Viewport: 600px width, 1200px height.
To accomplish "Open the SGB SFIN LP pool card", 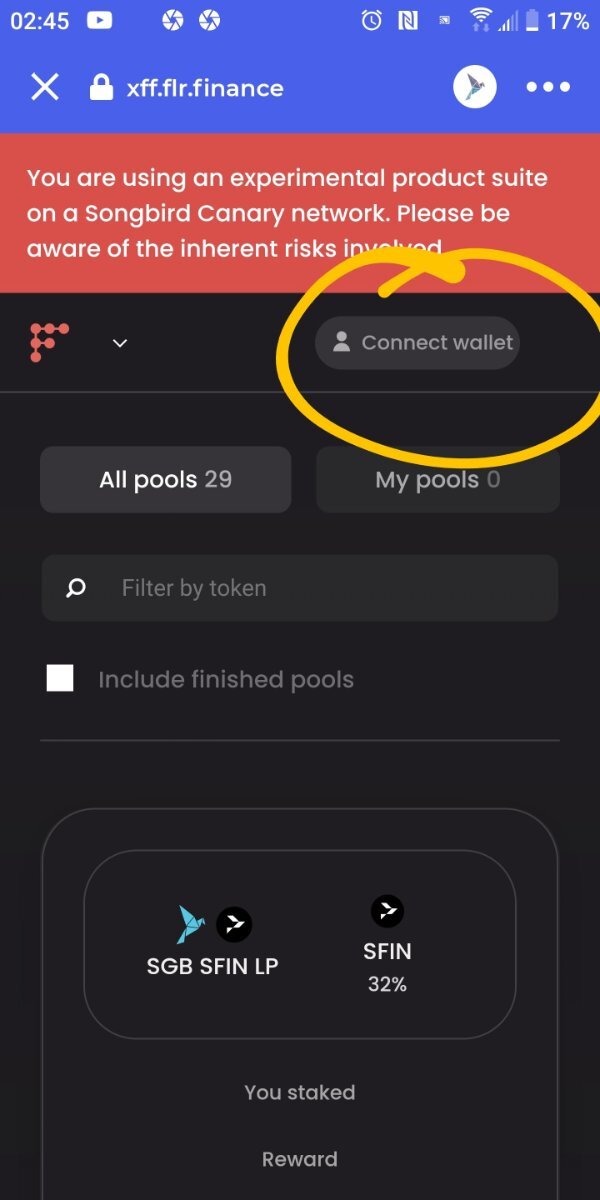I will 300,944.
